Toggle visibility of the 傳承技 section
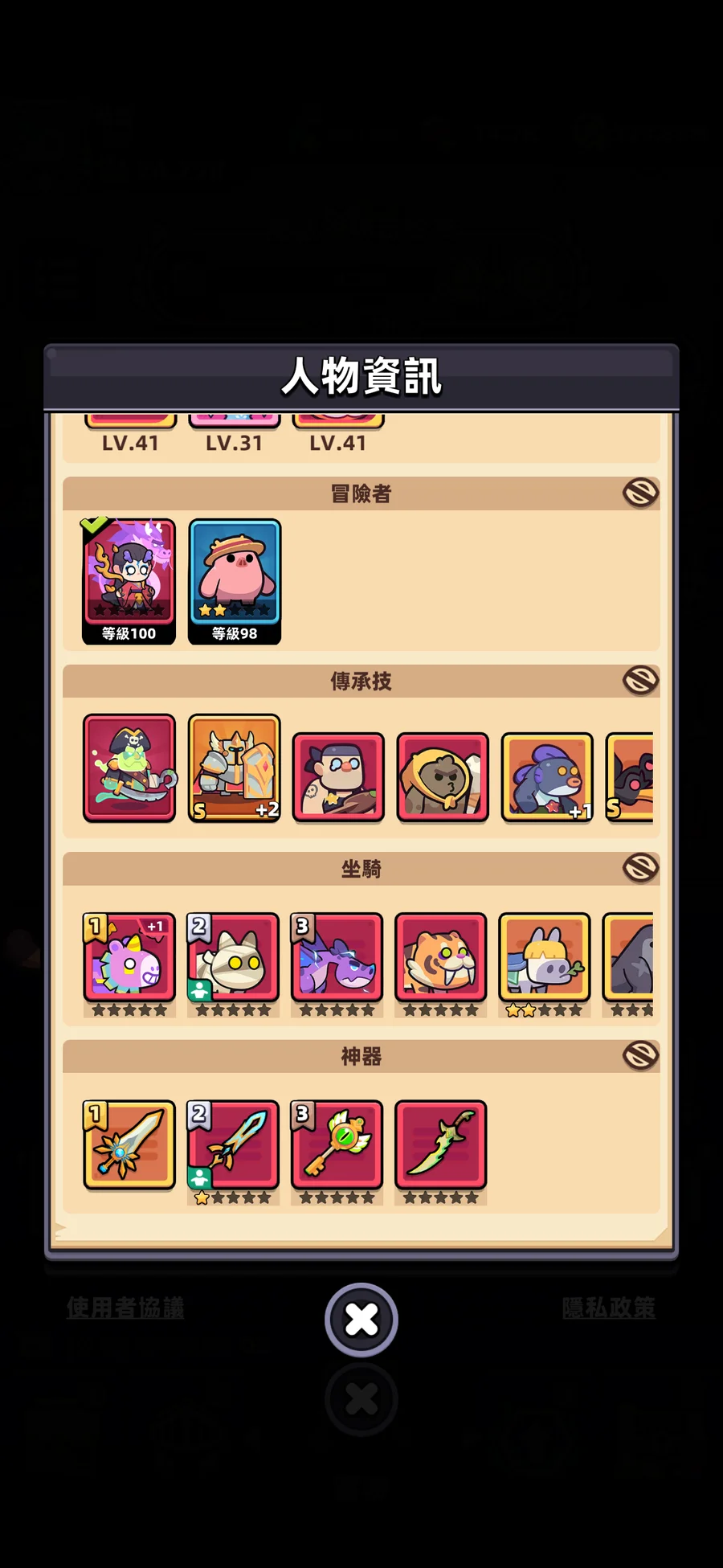 click(x=640, y=680)
